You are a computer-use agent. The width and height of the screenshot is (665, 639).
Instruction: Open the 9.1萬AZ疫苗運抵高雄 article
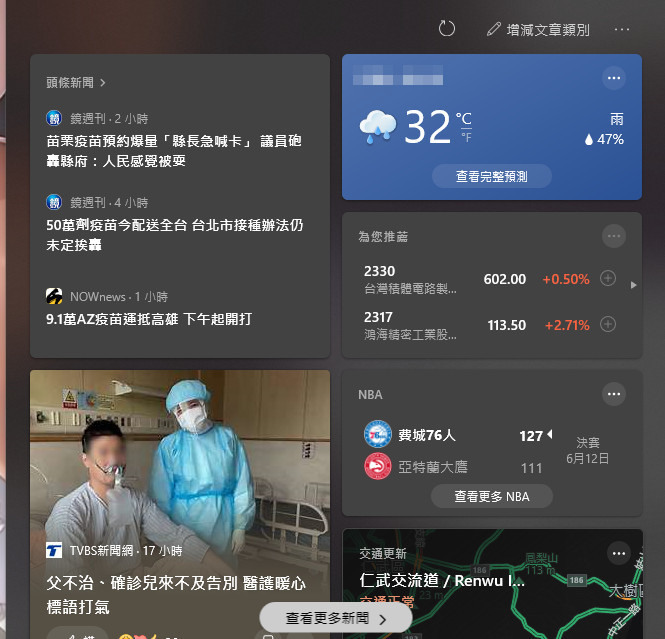click(x=148, y=319)
